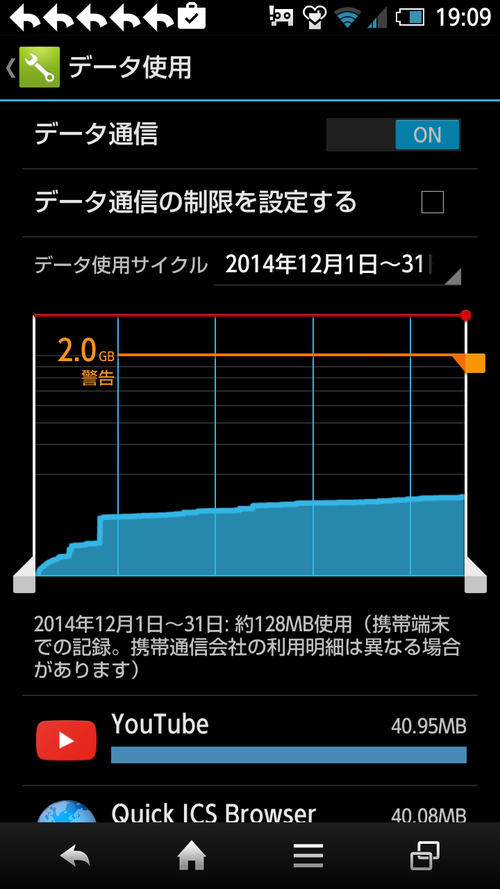Check データ通信の制限を設定する box

[x=432, y=202]
